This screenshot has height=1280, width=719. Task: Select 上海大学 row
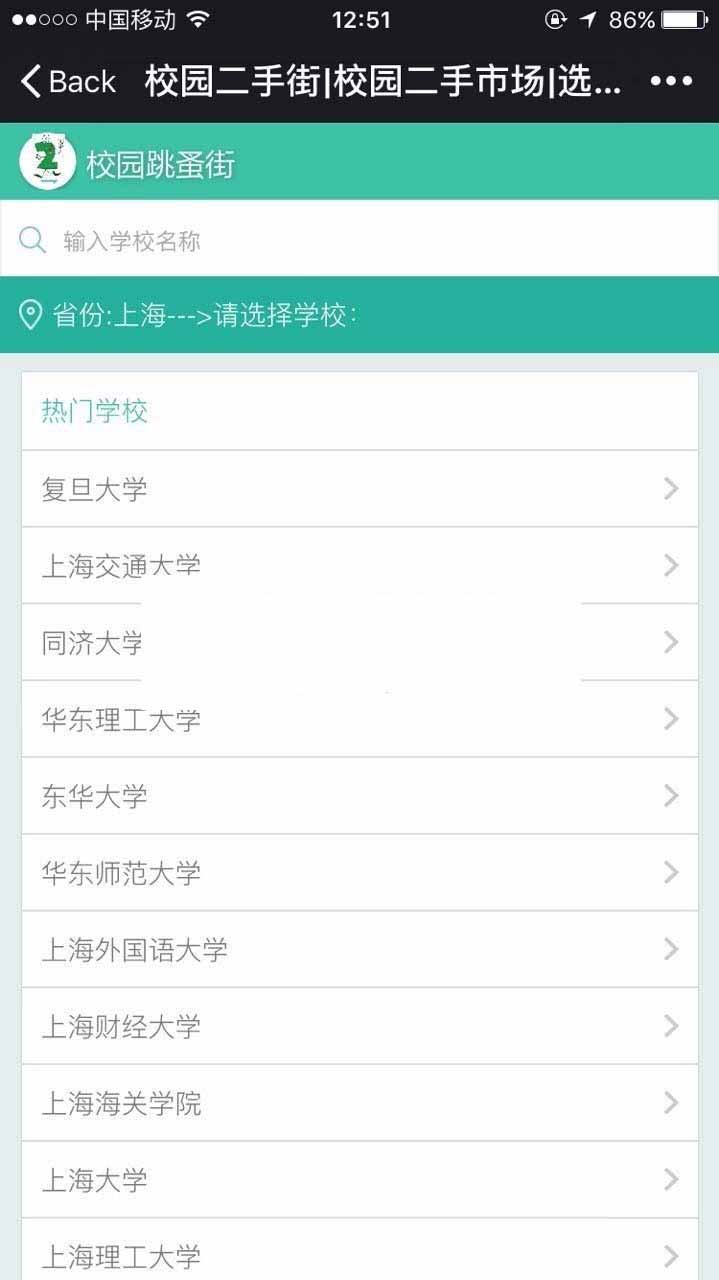pyautogui.click(x=359, y=1180)
